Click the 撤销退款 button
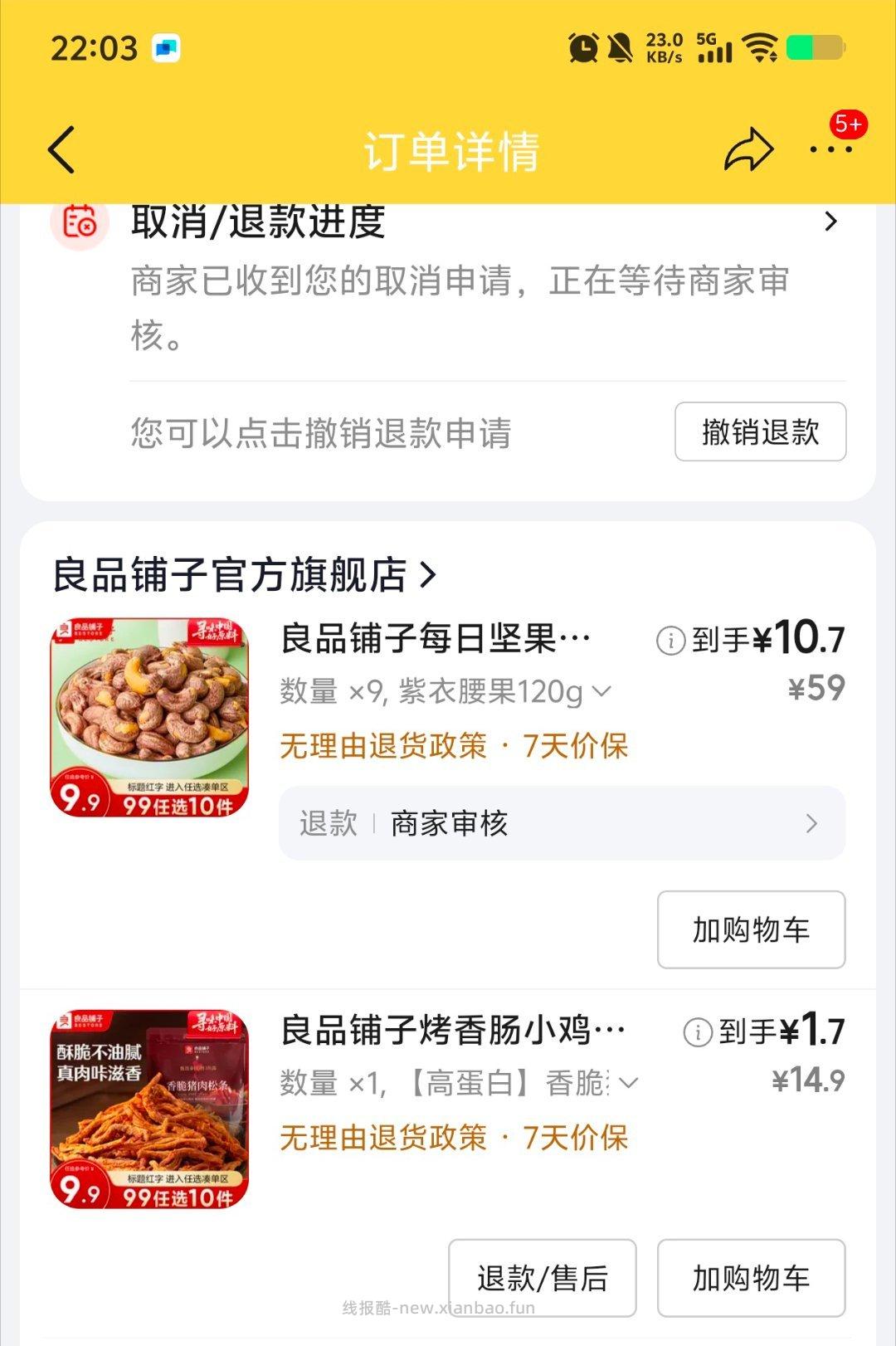 click(760, 432)
